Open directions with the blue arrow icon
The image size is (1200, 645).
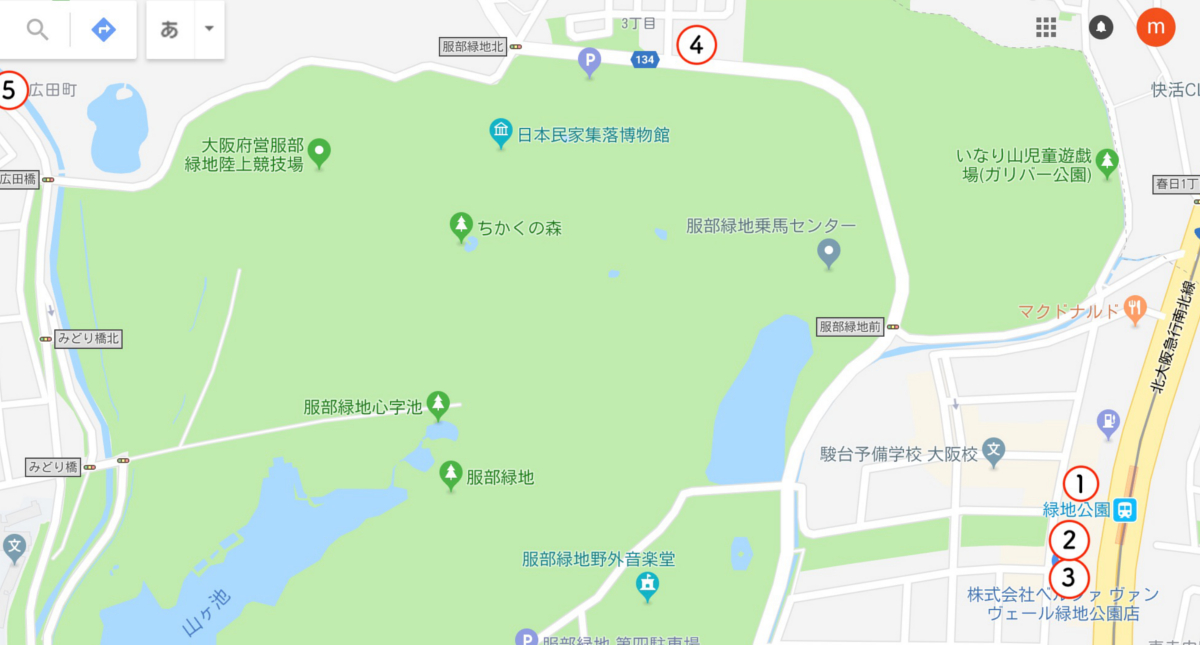pyautogui.click(x=103, y=30)
